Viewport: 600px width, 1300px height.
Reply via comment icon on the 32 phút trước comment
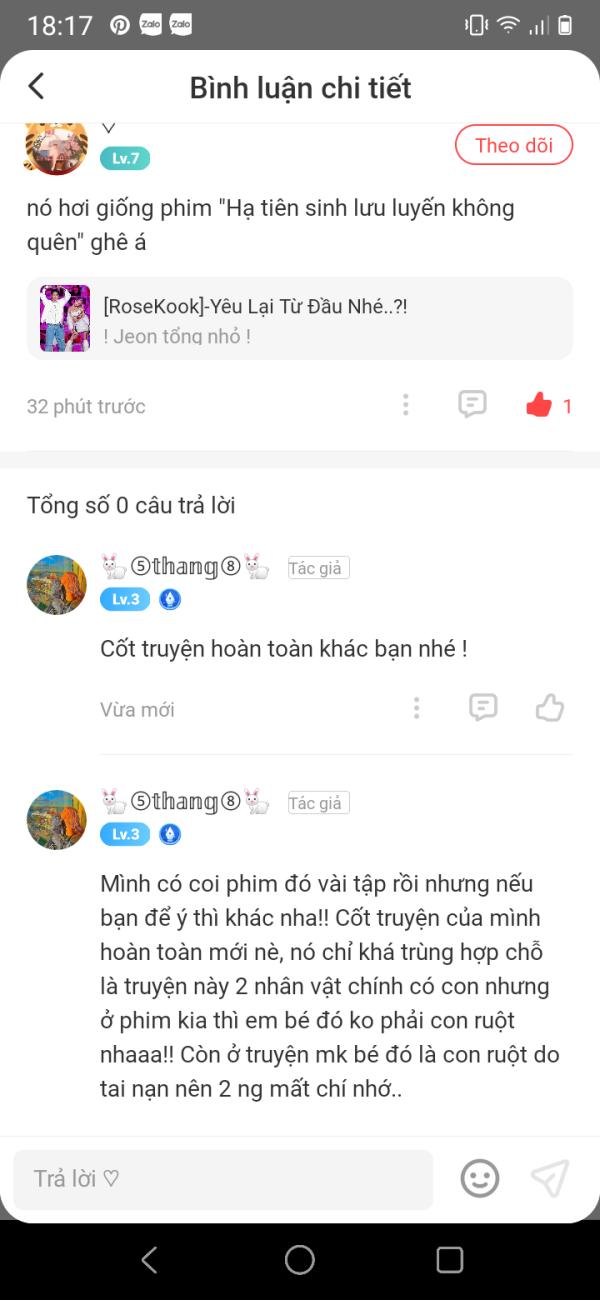click(472, 404)
